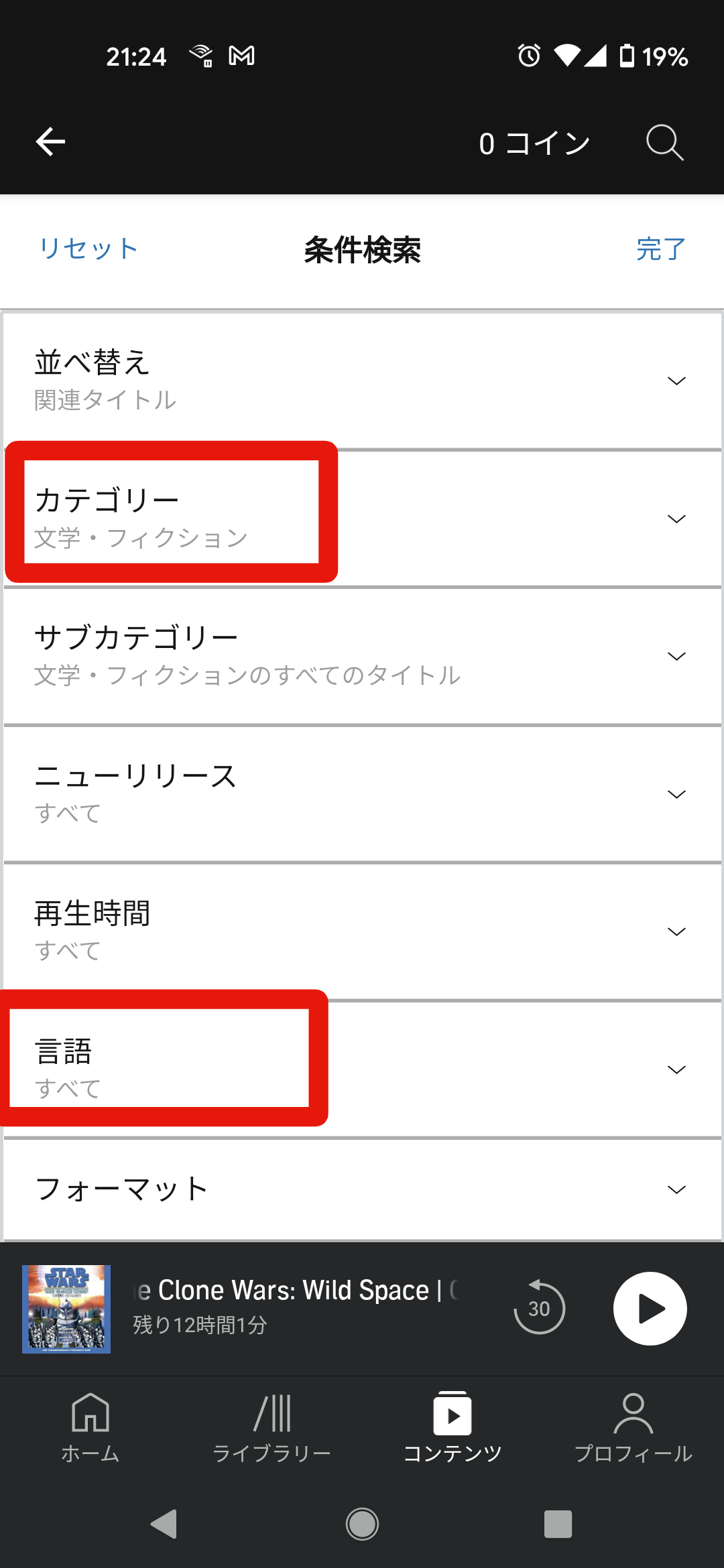This screenshot has width=724, height=1568.
Task: Tap the system home button
Action: pos(362,1524)
